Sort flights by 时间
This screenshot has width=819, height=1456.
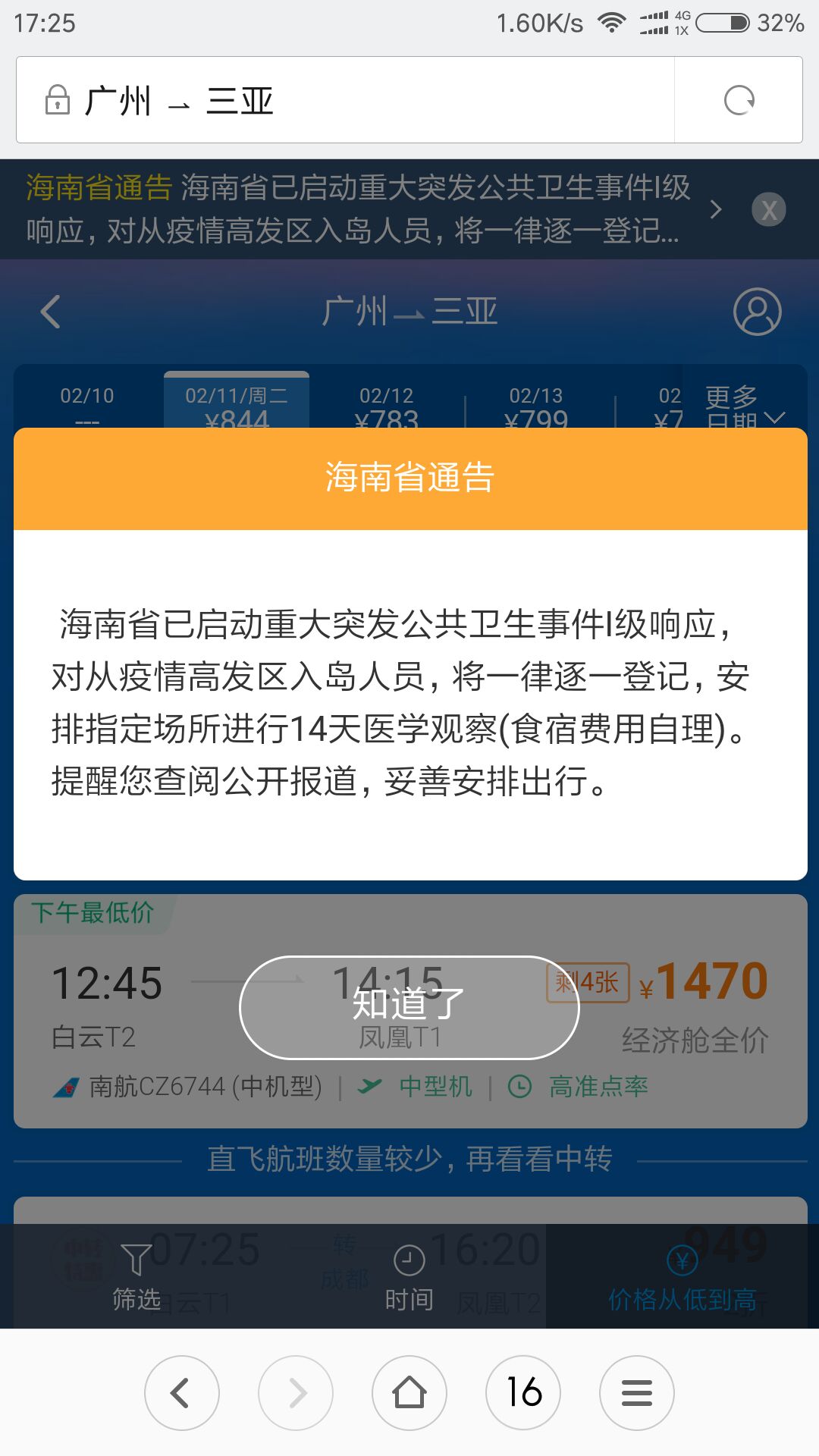(409, 1278)
